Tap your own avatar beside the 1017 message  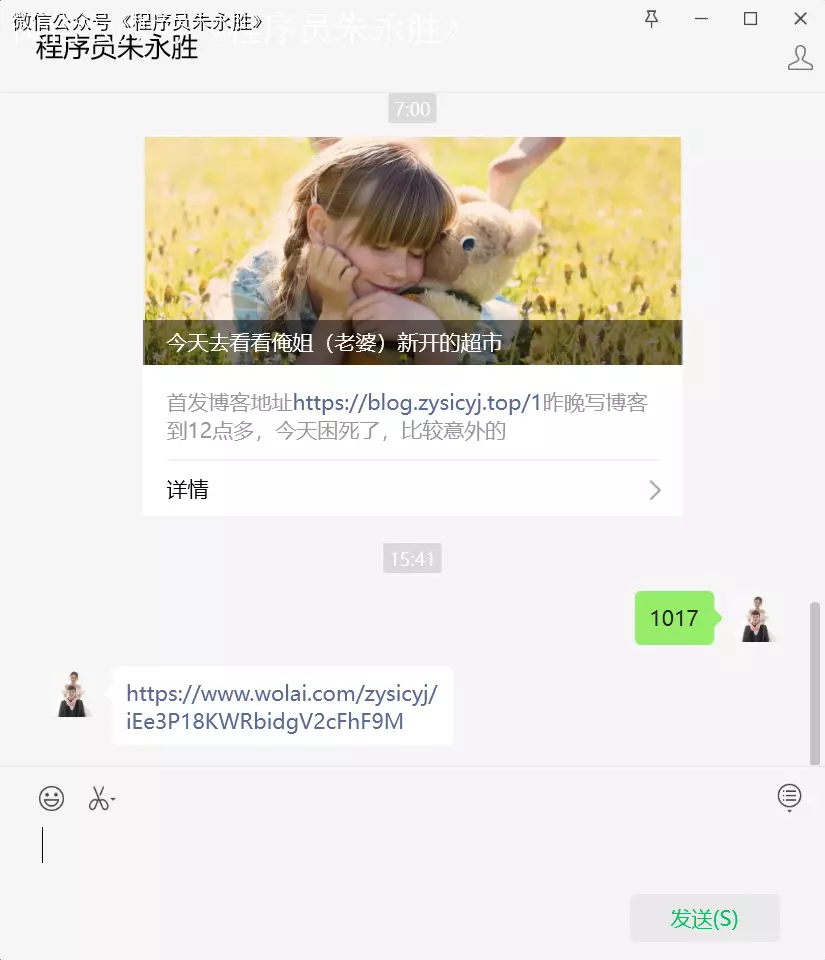click(757, 618)
